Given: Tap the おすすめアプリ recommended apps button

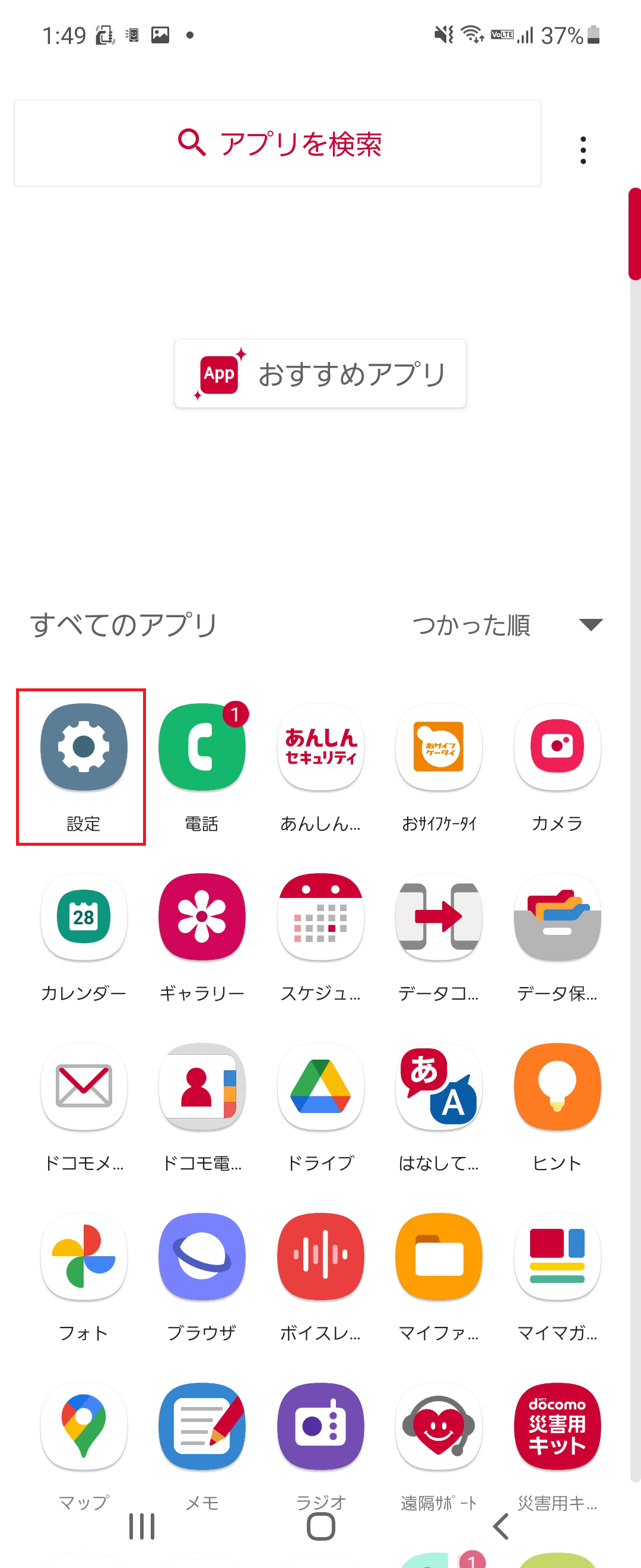Looking at the screenshot, I should coord(319,373).
